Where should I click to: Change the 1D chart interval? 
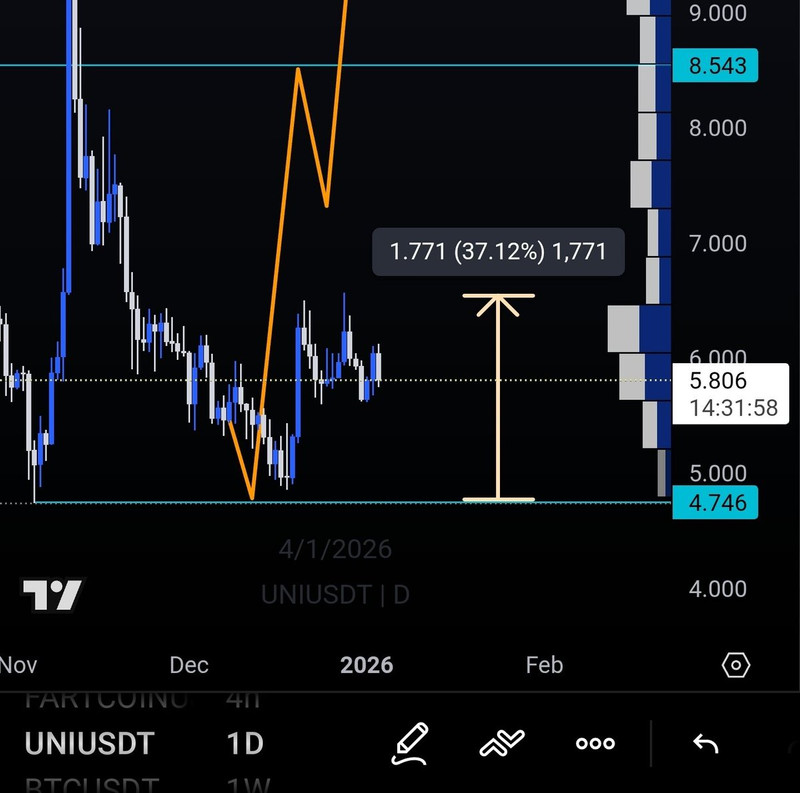(244, 744)
